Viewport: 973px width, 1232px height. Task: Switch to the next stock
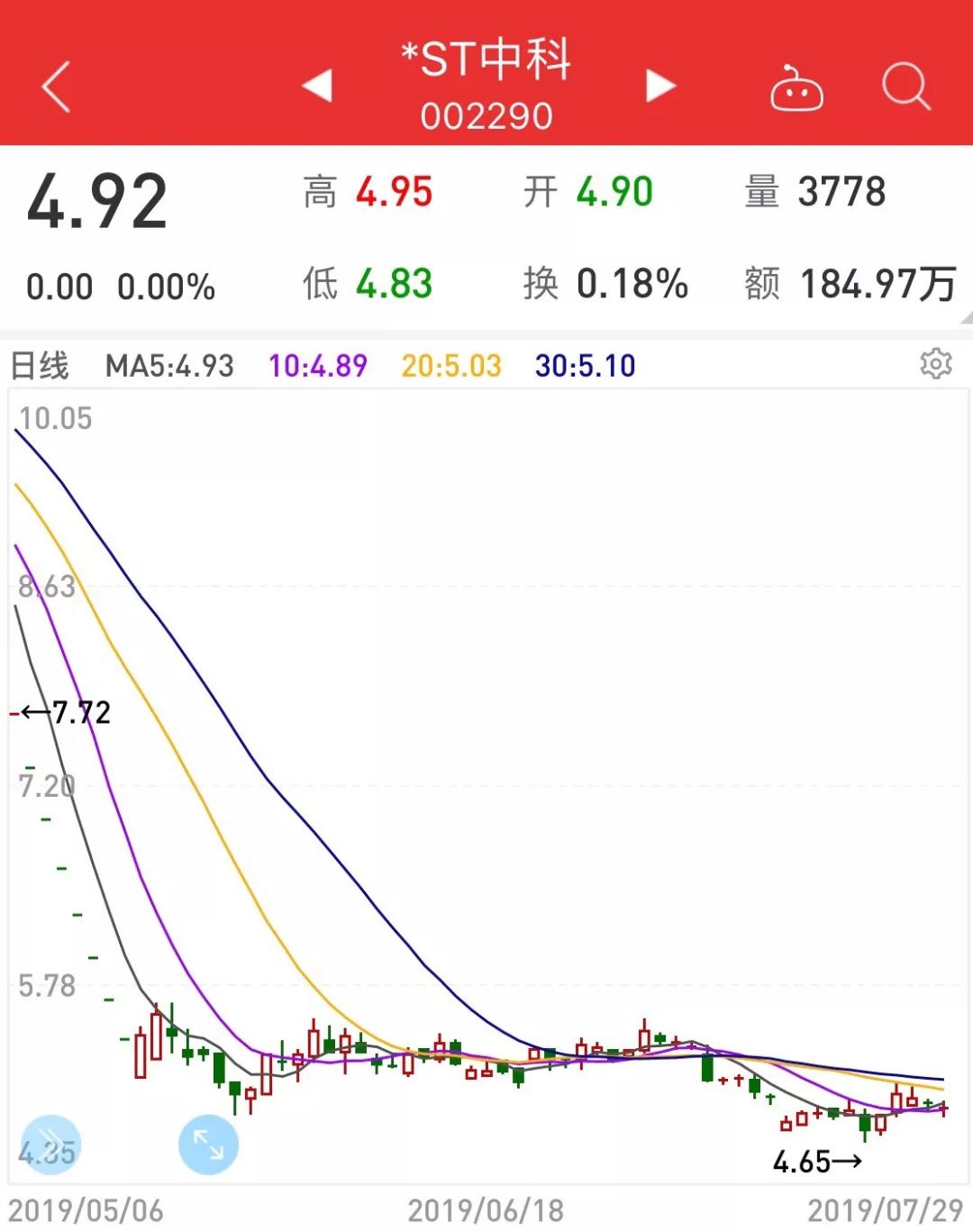pyautogui.click(x=660, y=86)
